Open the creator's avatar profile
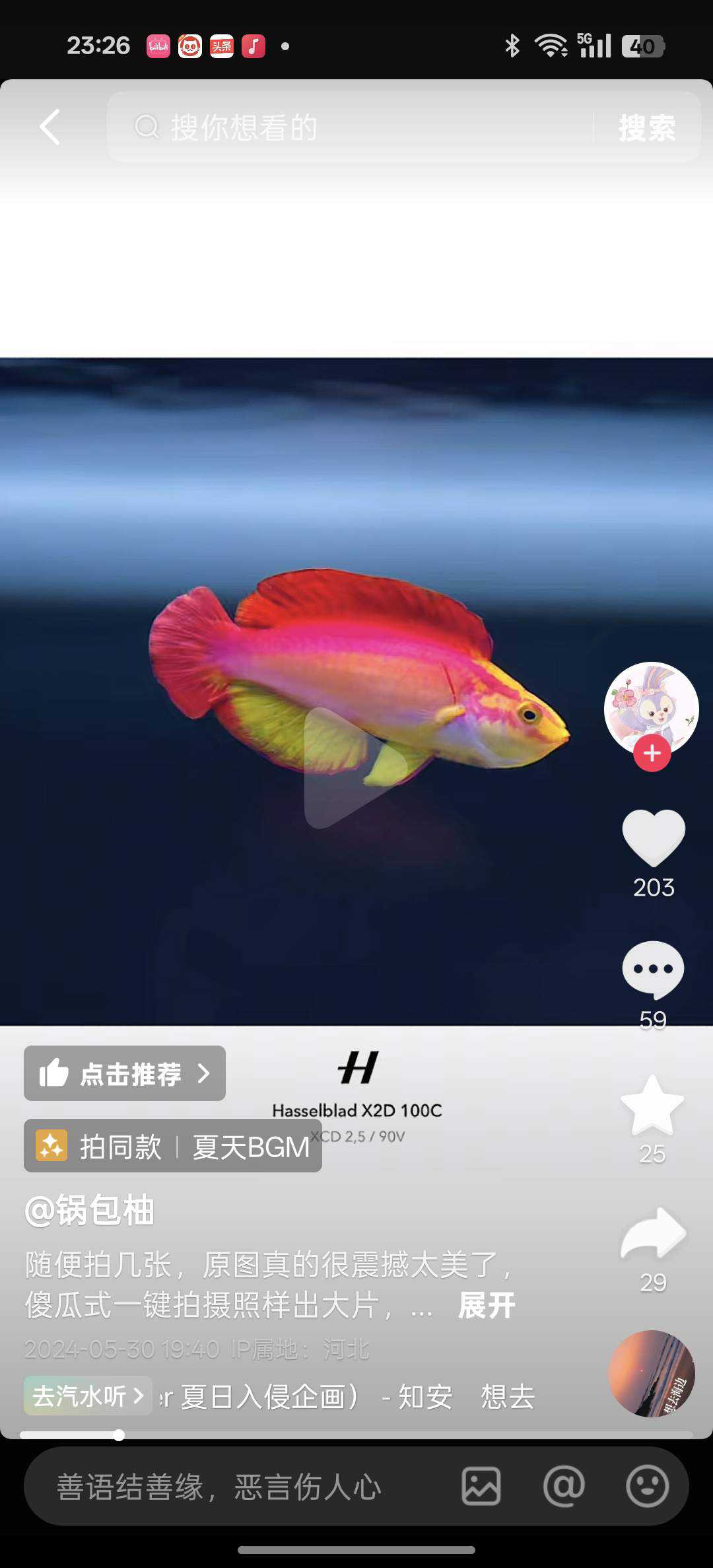The image size is (713, 1568). 651,707
